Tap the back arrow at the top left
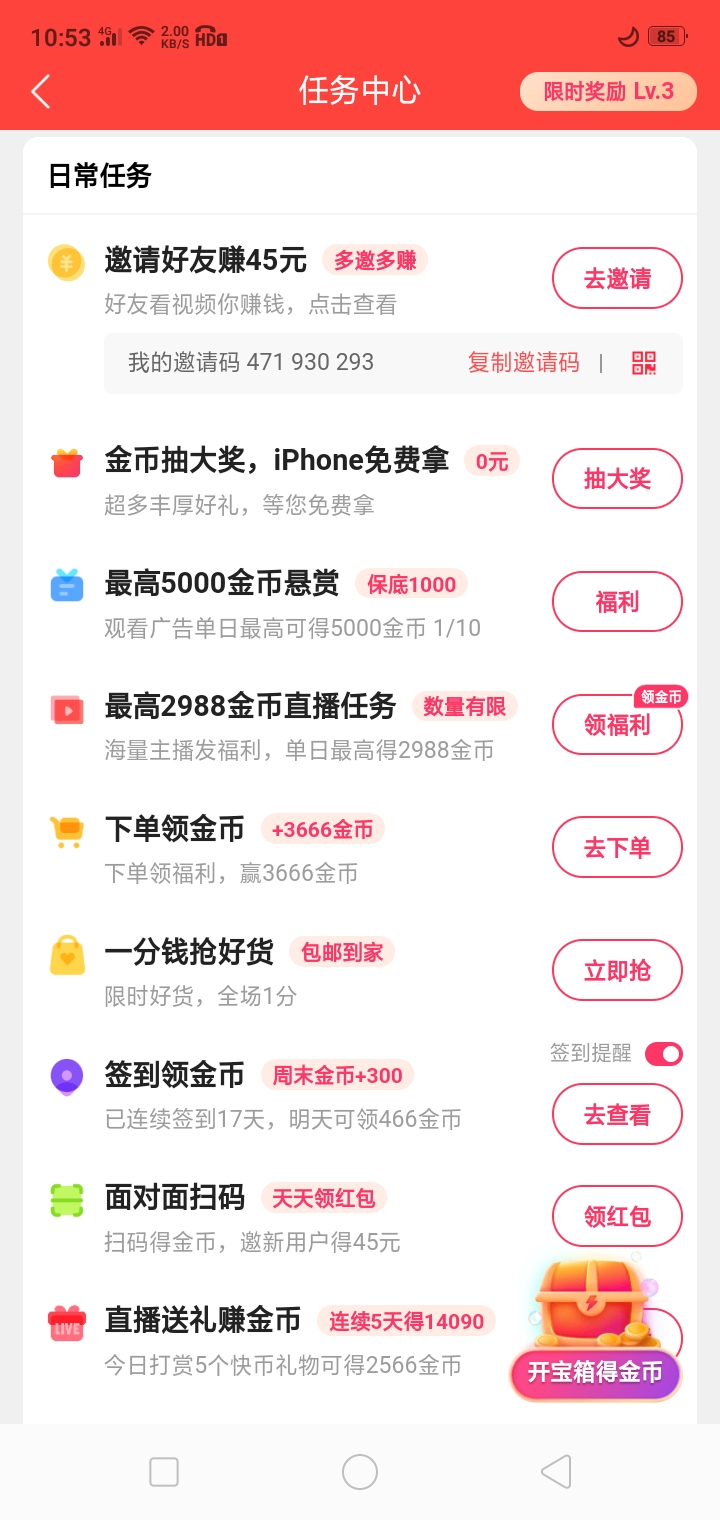This screenshot has height=1520, width=720. pos(40,90)
